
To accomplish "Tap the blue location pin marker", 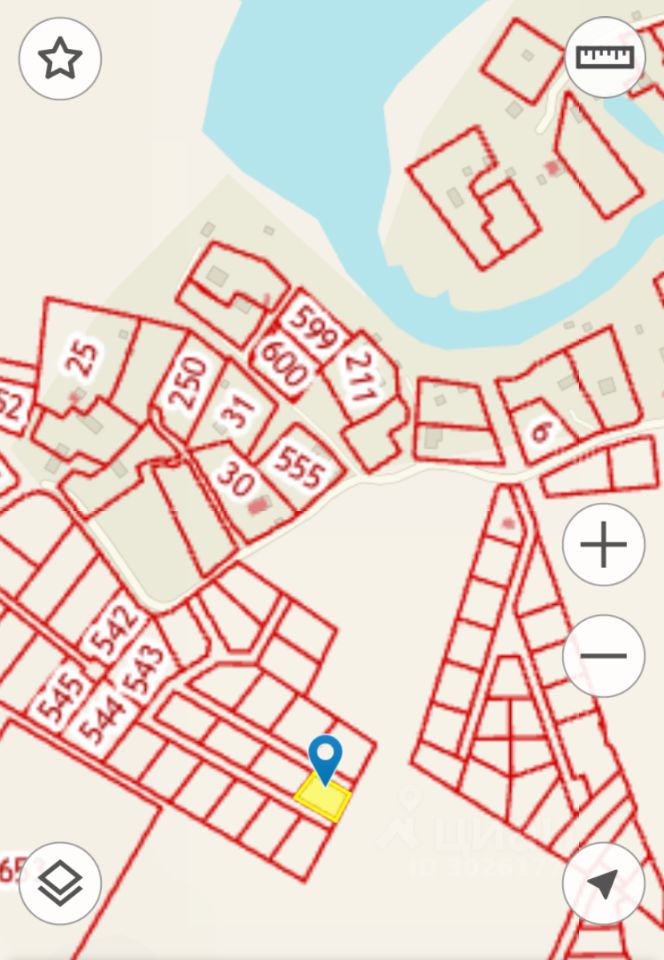I will tap(326, 758).
